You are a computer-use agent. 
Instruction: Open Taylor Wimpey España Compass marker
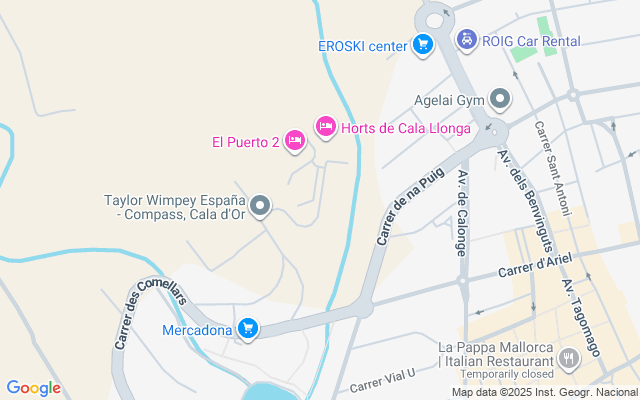pyautogui.click(x=260, y=207)
